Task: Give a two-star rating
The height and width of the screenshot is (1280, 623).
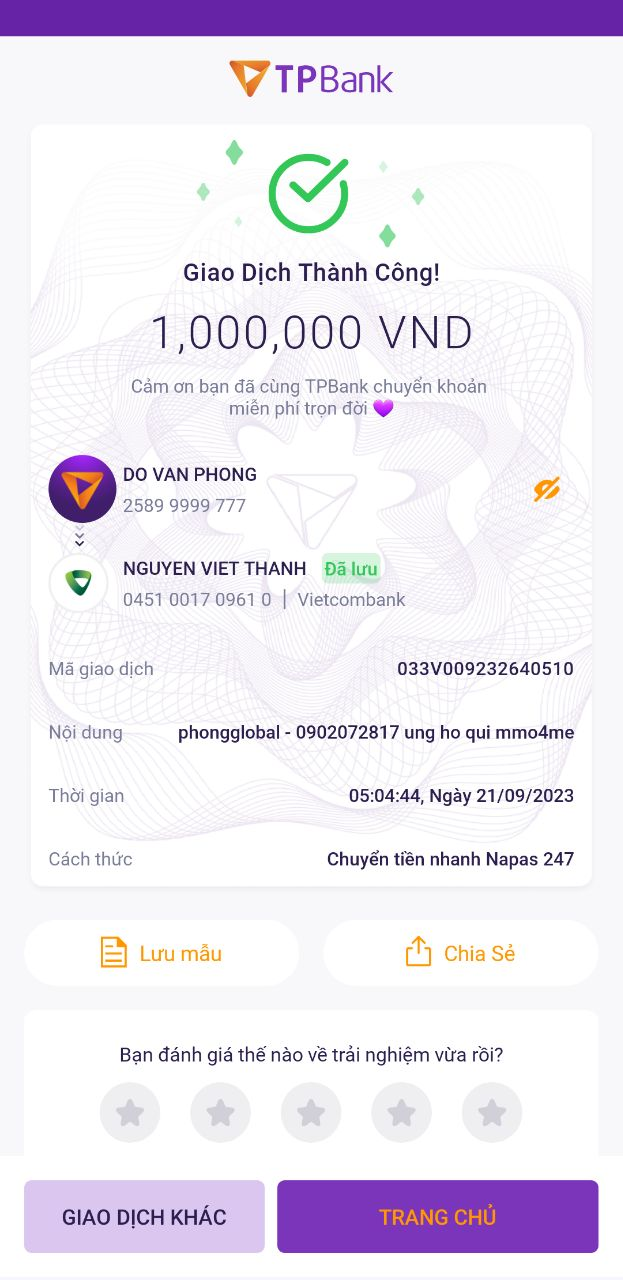Action: coord(220,1112)
